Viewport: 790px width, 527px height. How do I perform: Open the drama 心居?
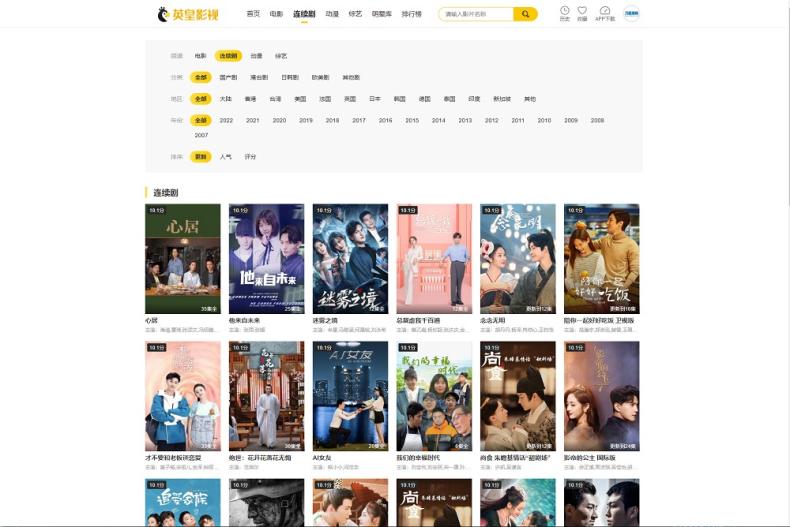pyautogui.click(x=183, y=259)
